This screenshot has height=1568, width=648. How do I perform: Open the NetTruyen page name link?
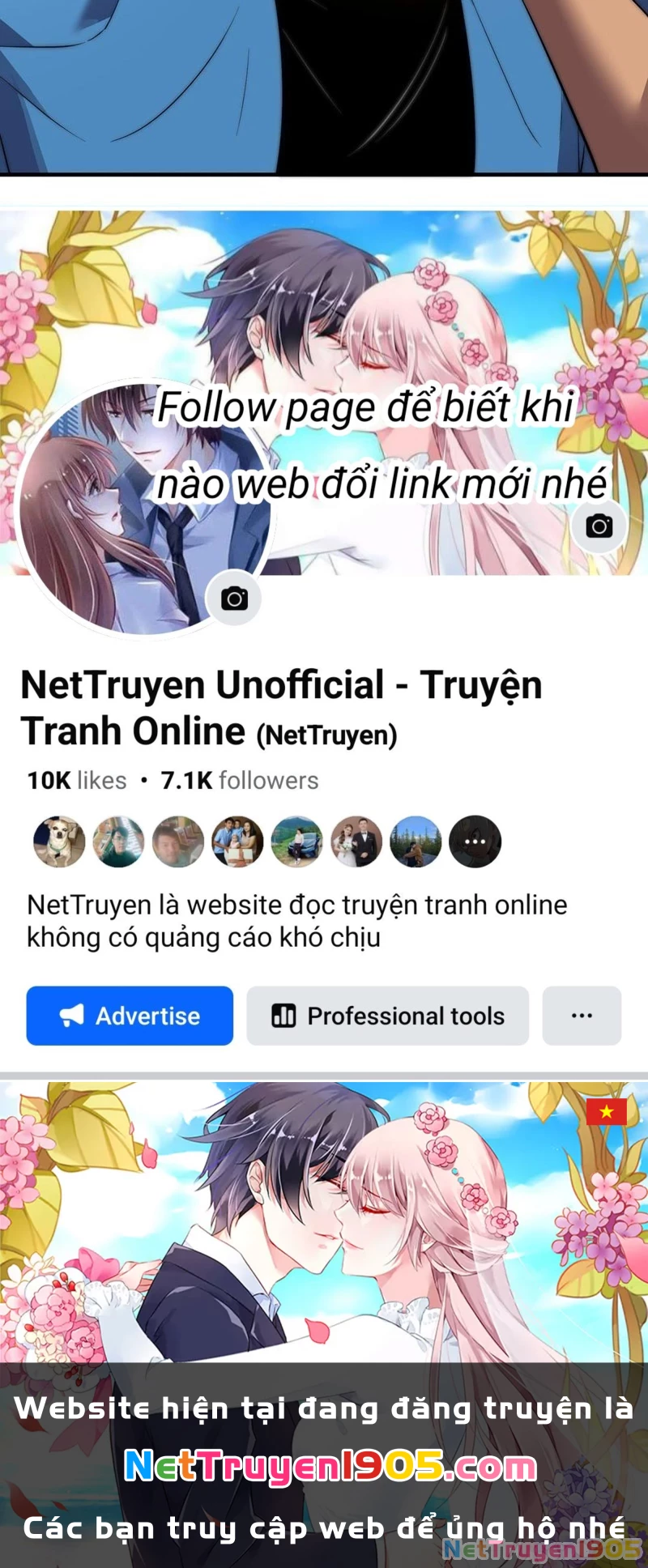(x=285, y=705)
